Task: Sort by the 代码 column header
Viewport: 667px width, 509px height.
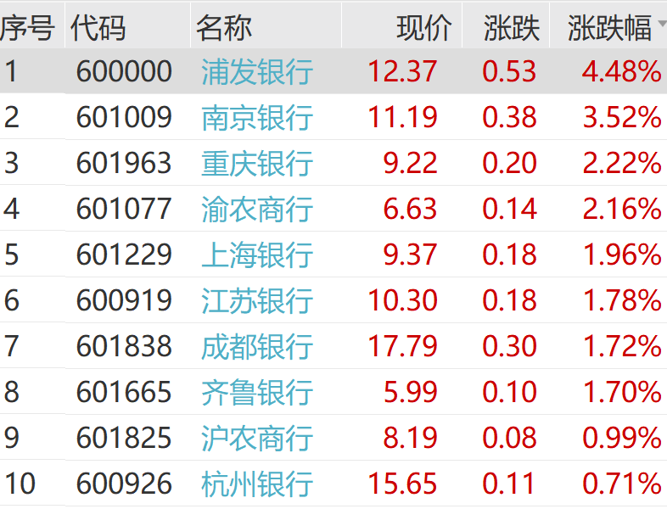Action: tap(99, 28)
